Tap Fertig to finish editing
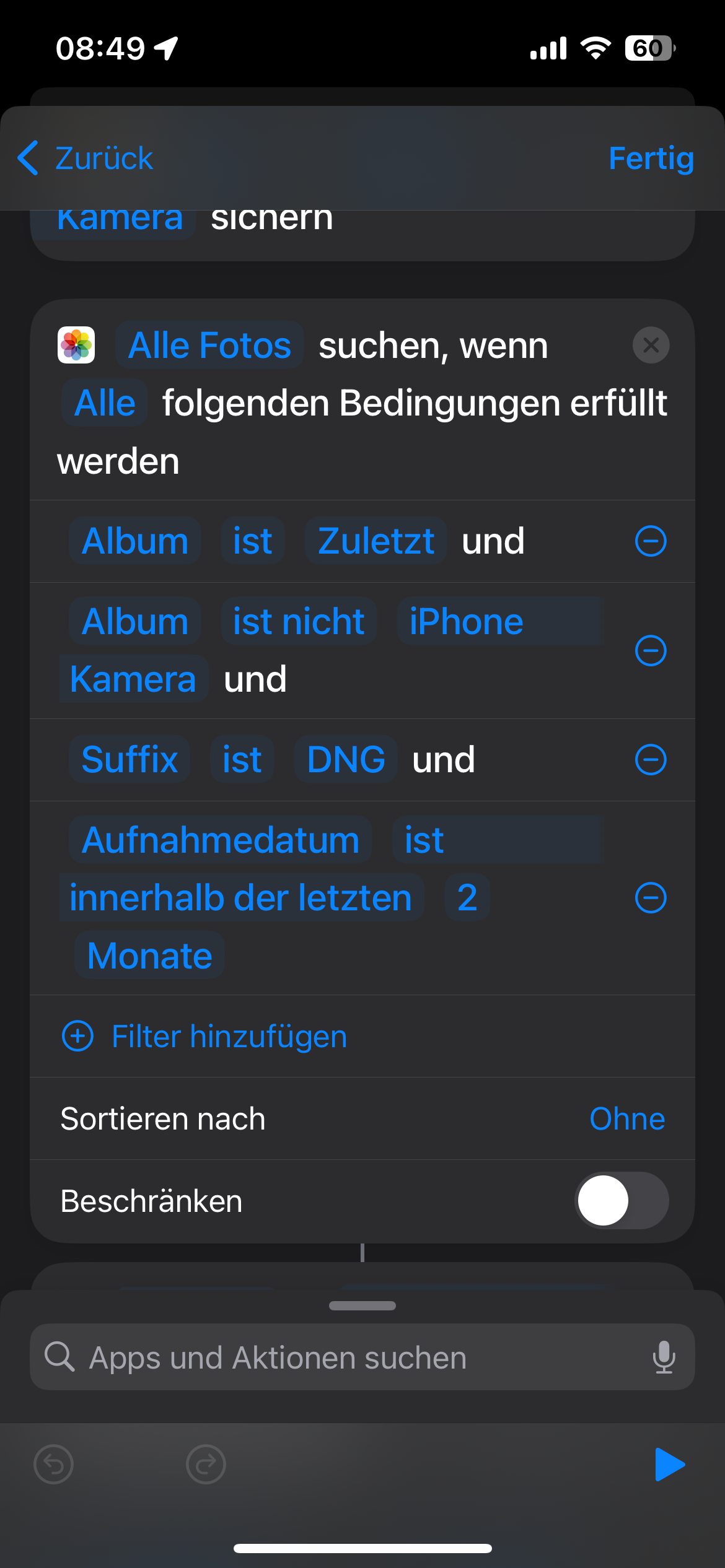Viewport: 725px width, 1568px height. pyautogui.click(x=651, y=159)
